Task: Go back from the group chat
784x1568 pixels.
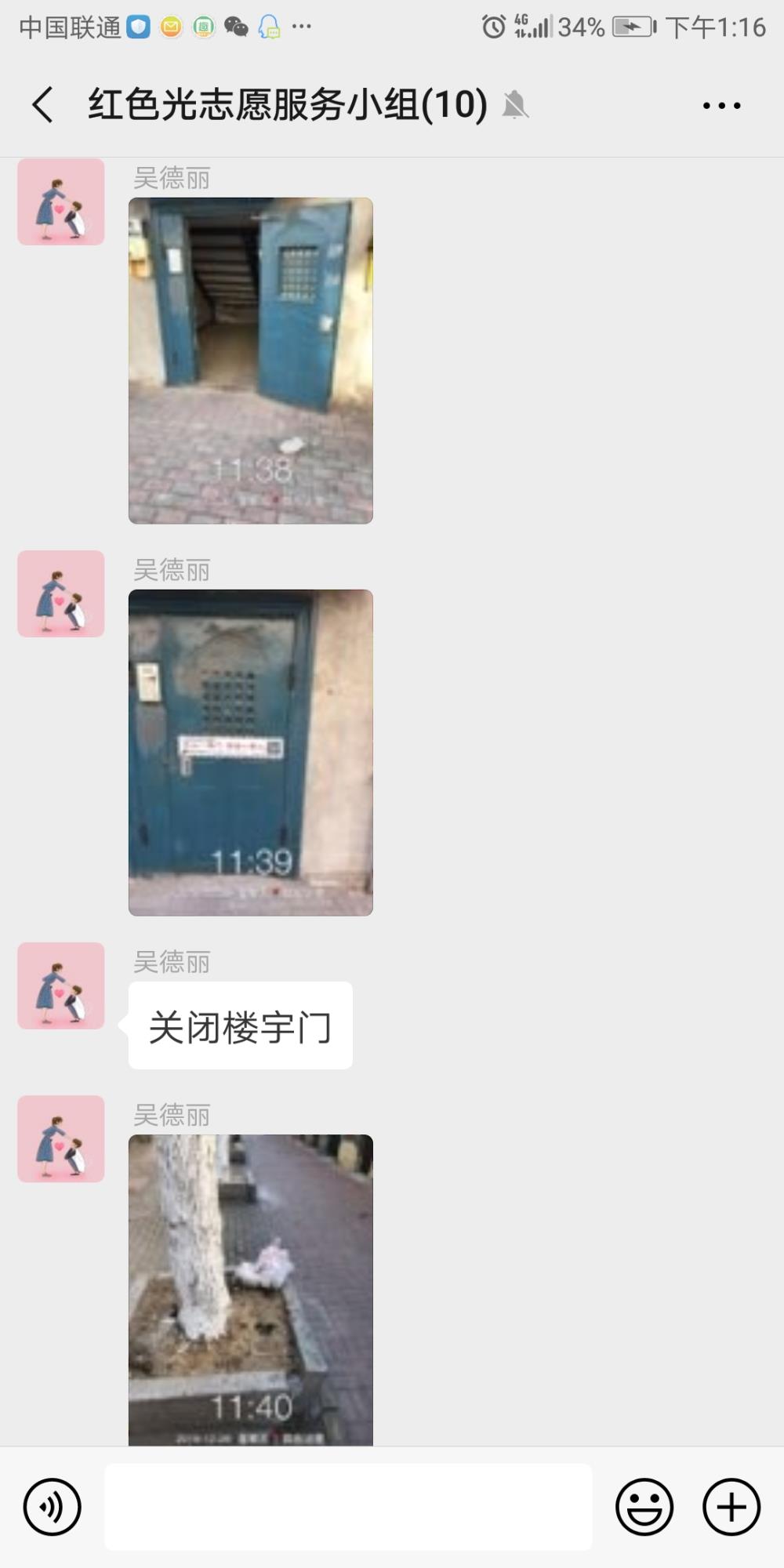Action: [43, 104]
